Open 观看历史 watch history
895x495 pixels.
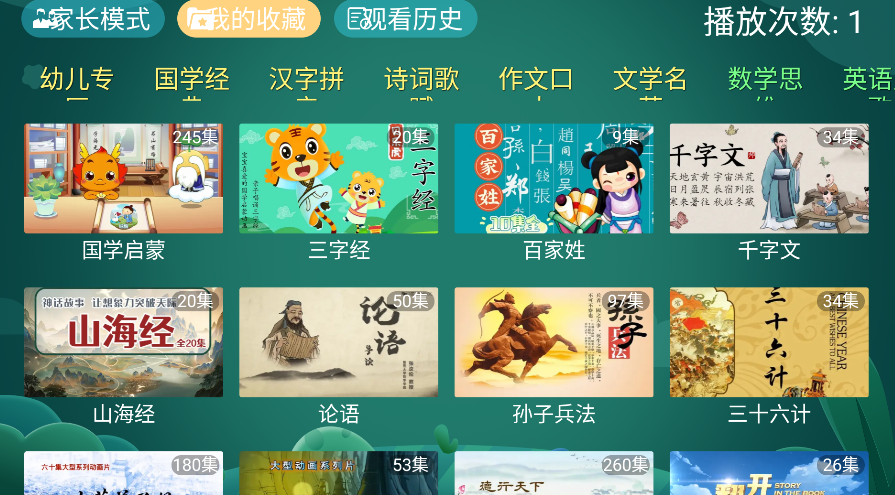pos(405,19)
